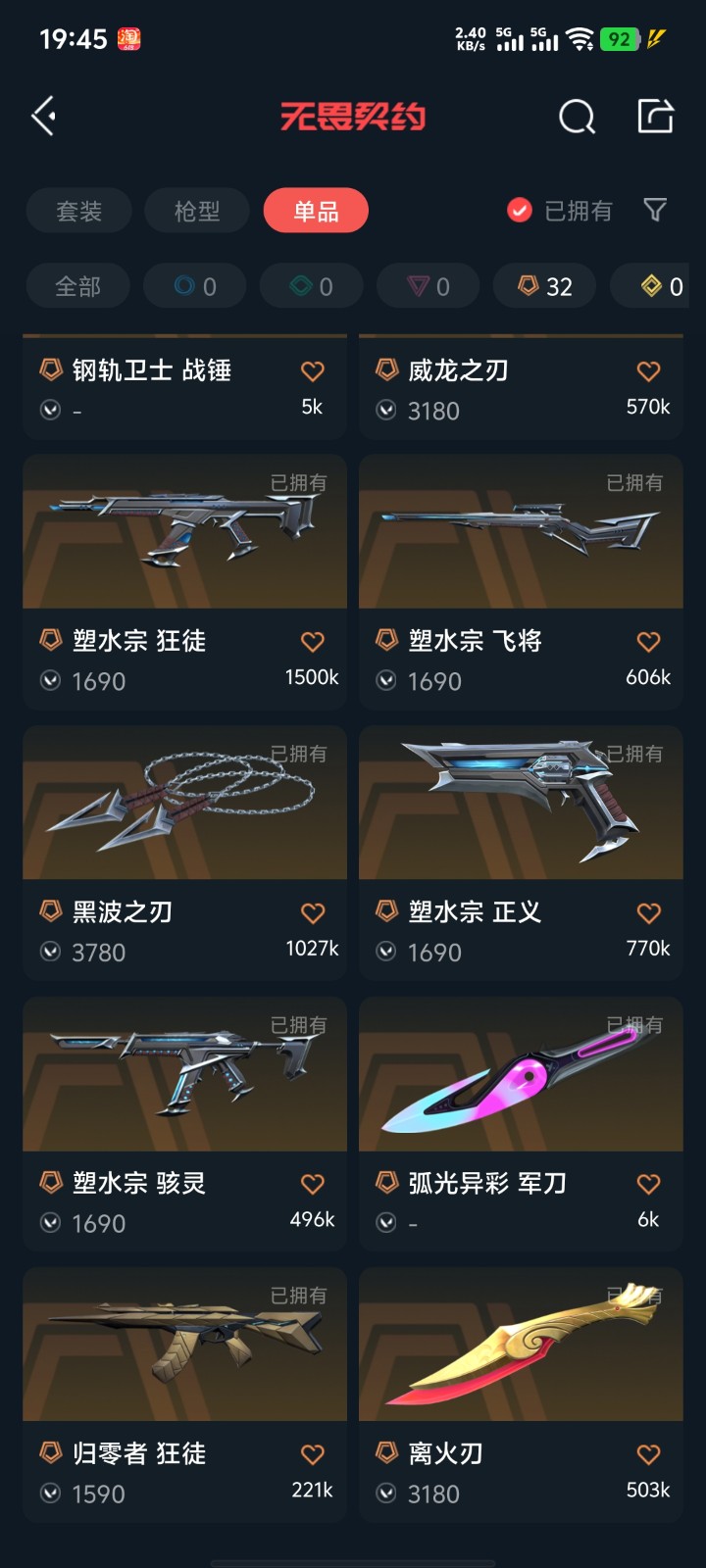Select the 单品 tab
This screenshot has height=1568, width=706.
click(316, 211)
